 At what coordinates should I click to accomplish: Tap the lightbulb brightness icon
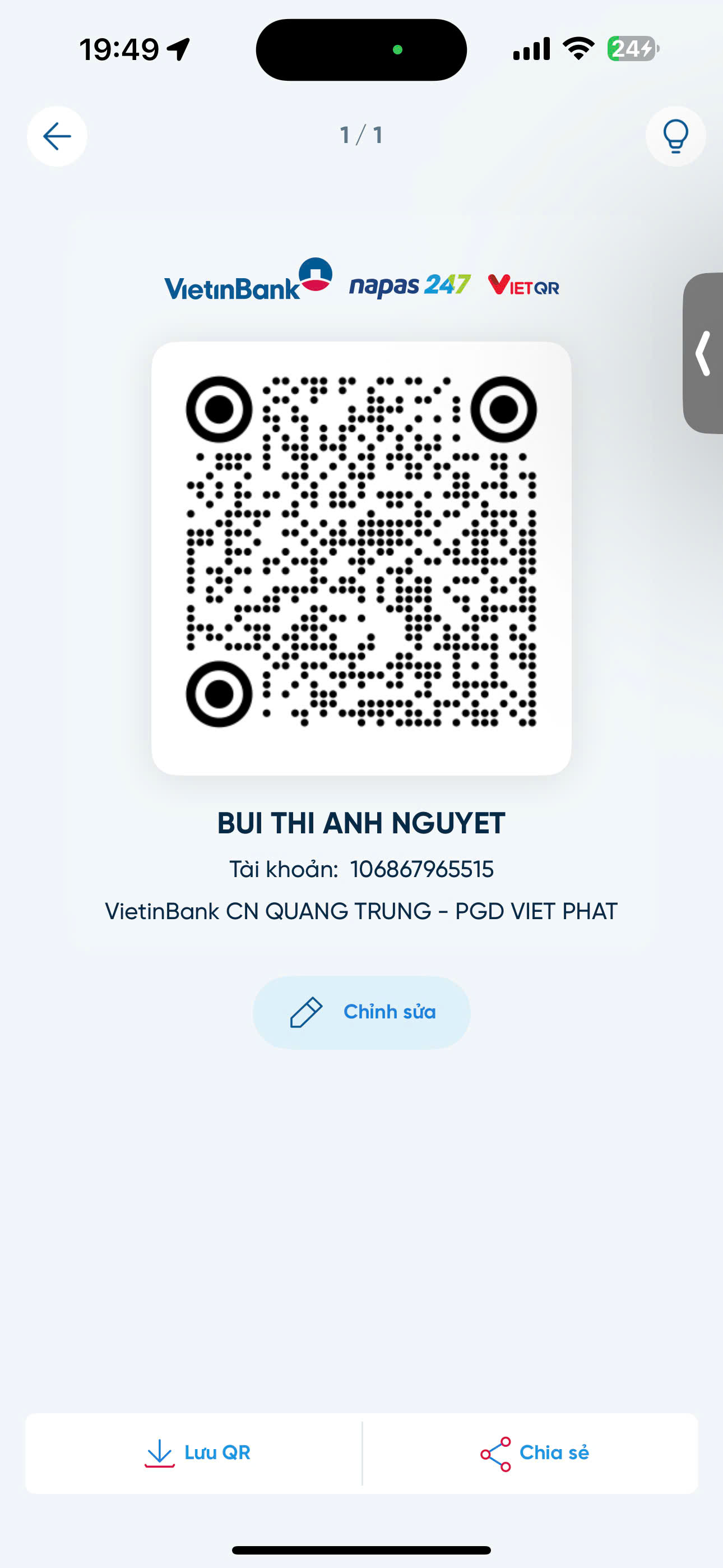pos(675,136)
